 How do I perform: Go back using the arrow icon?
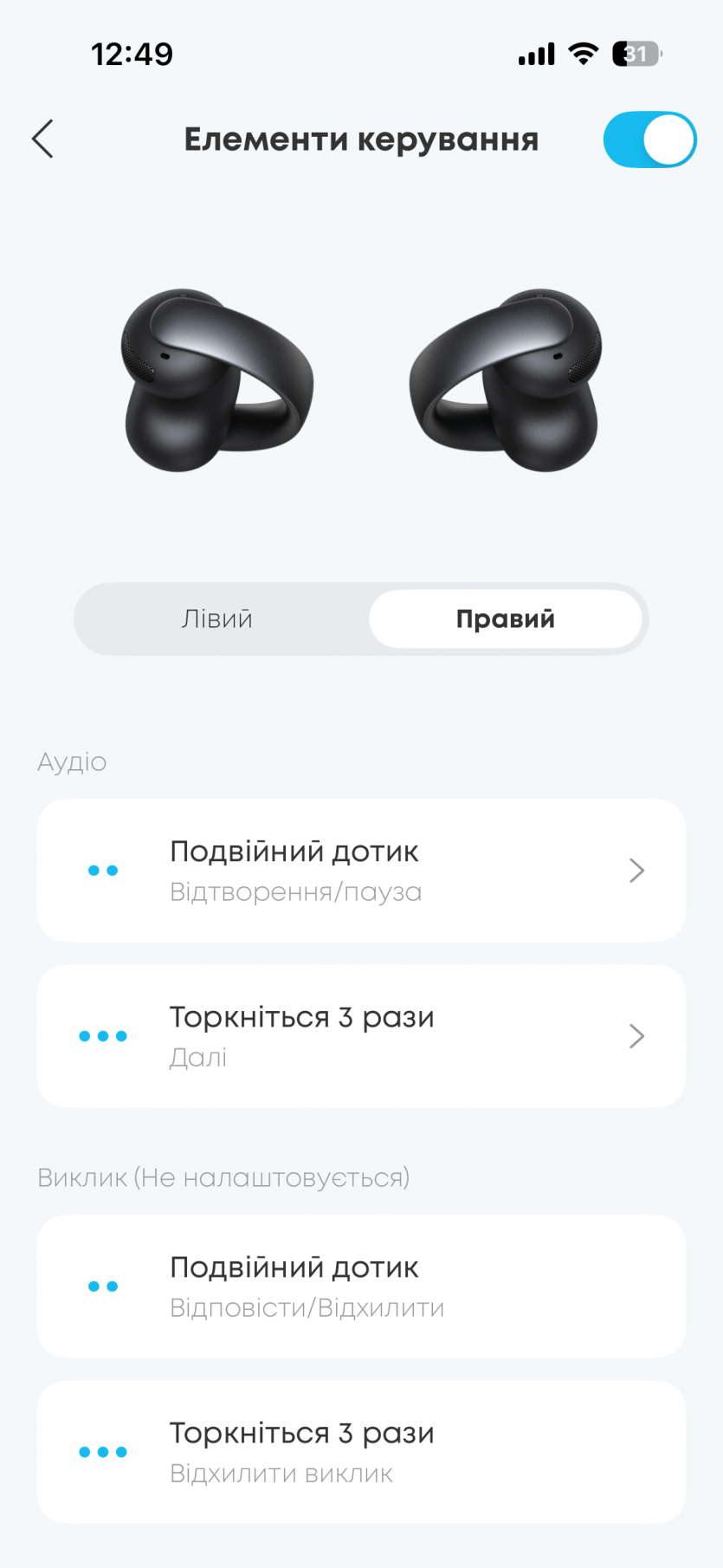pyautogui.click(x=42, y=139)
